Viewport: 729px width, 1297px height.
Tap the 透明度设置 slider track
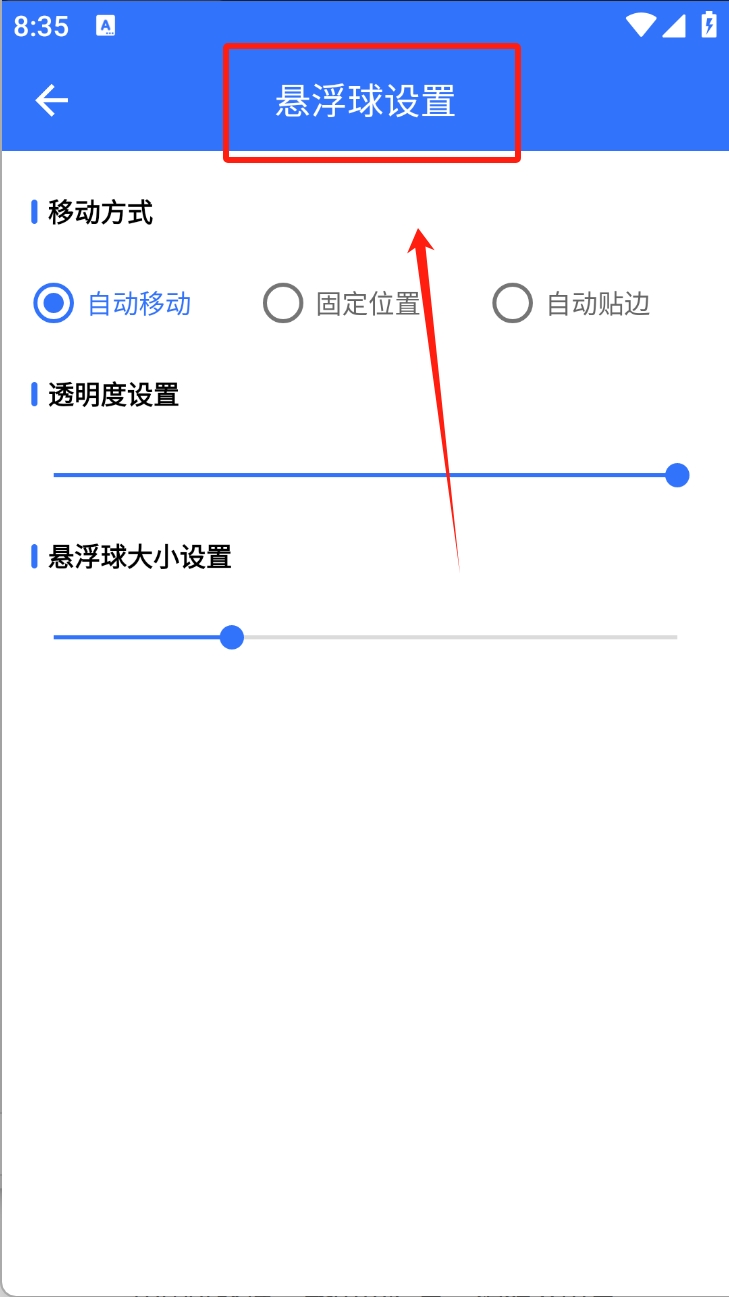pos(365,475)
